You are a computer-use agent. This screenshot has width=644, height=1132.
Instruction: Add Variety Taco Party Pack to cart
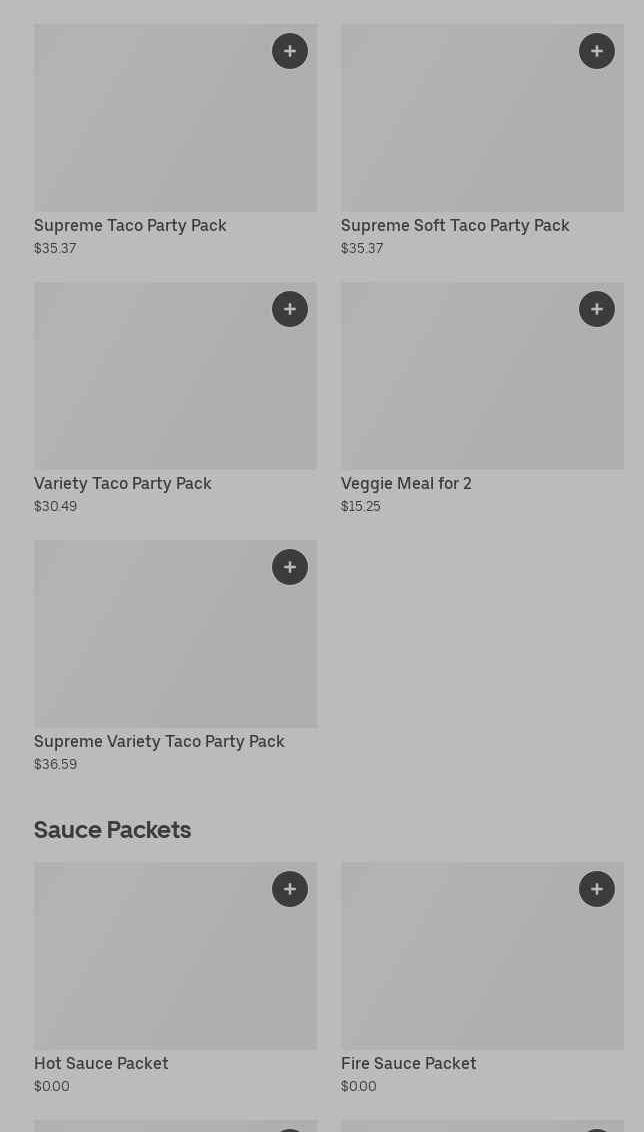coord(290,309)
